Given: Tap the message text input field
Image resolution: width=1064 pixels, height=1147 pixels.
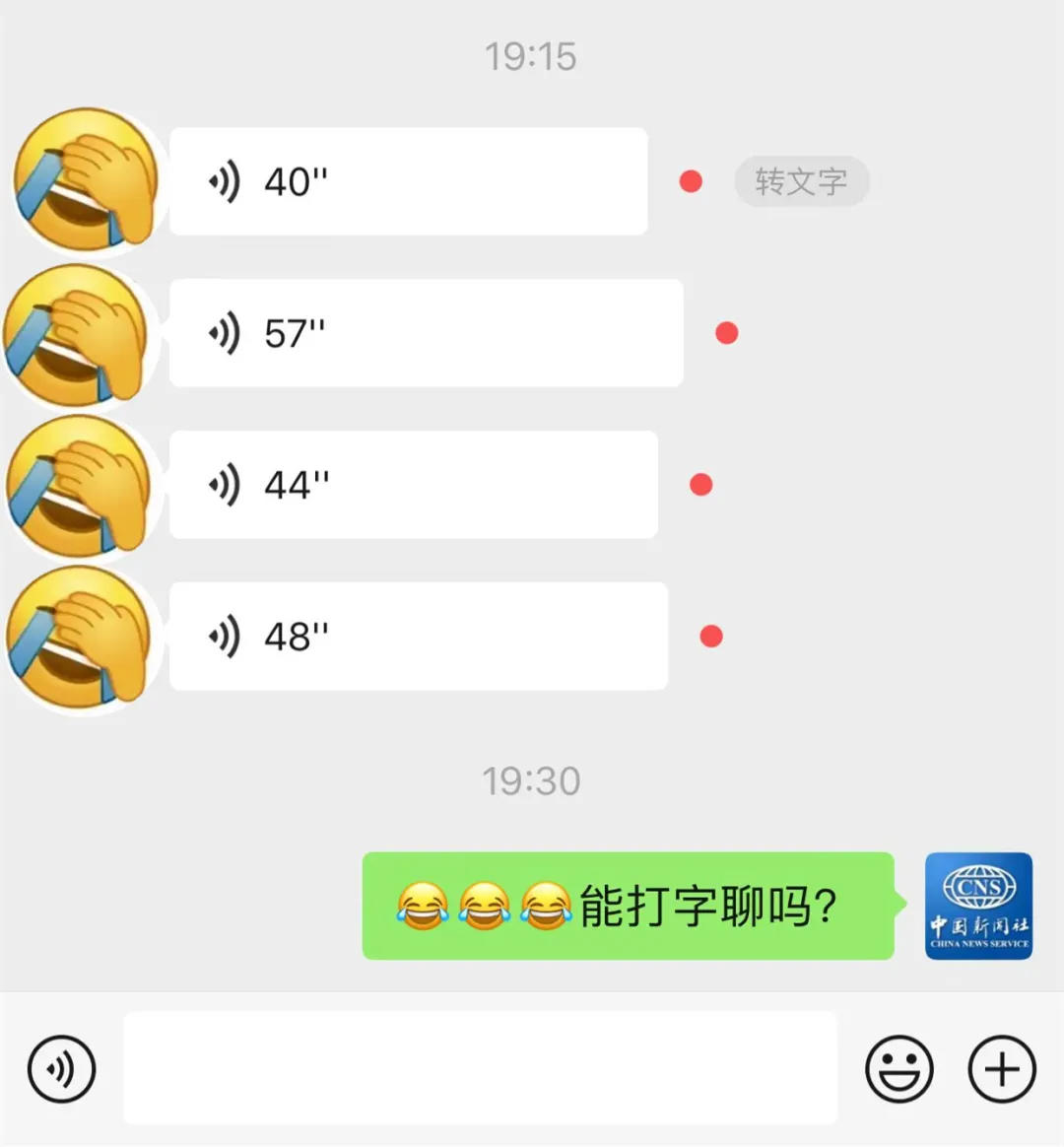Looking at the screenshot, I should pyautogui.click(x=480, y=1067).
